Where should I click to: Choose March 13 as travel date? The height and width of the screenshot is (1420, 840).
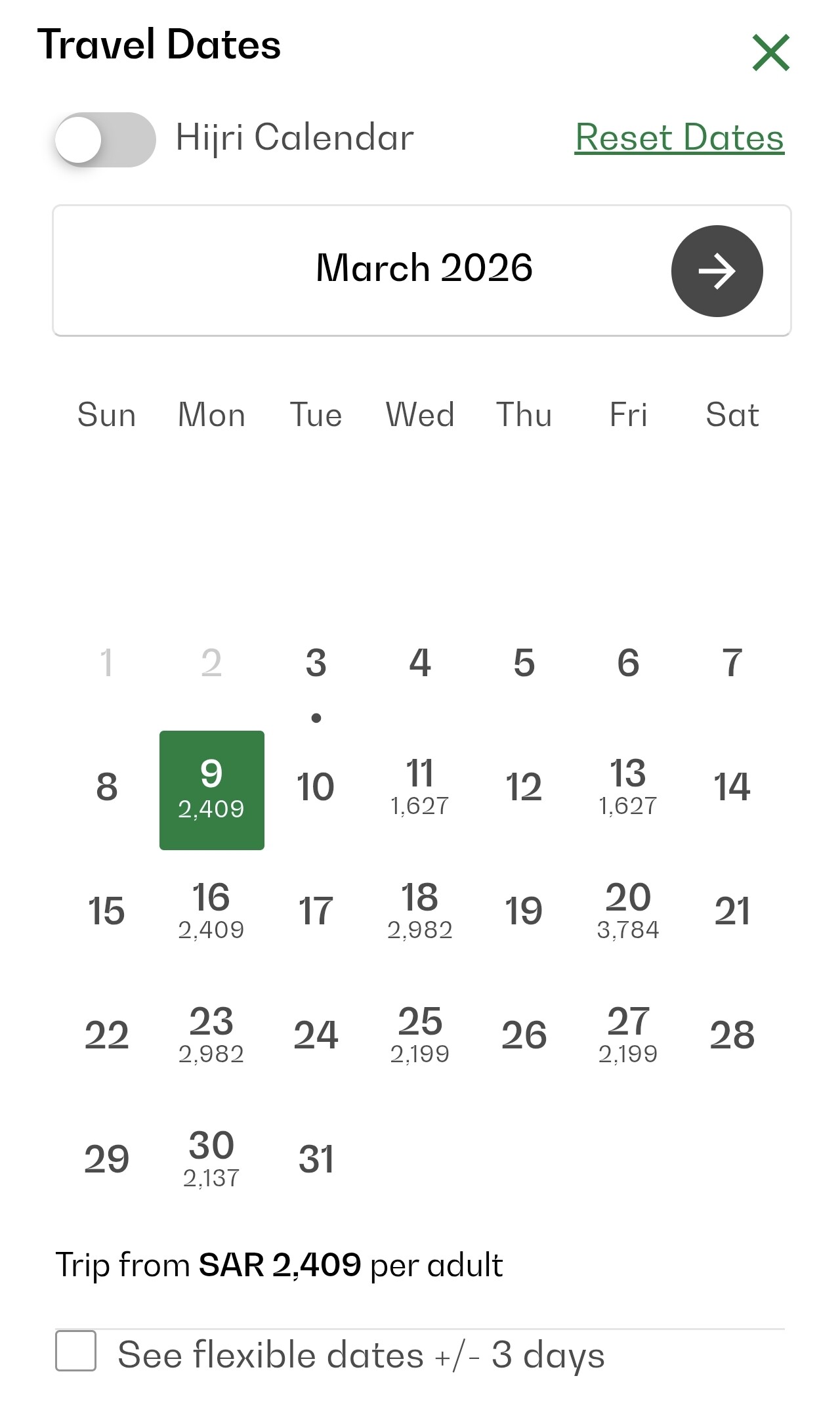[x=628, y=786]
